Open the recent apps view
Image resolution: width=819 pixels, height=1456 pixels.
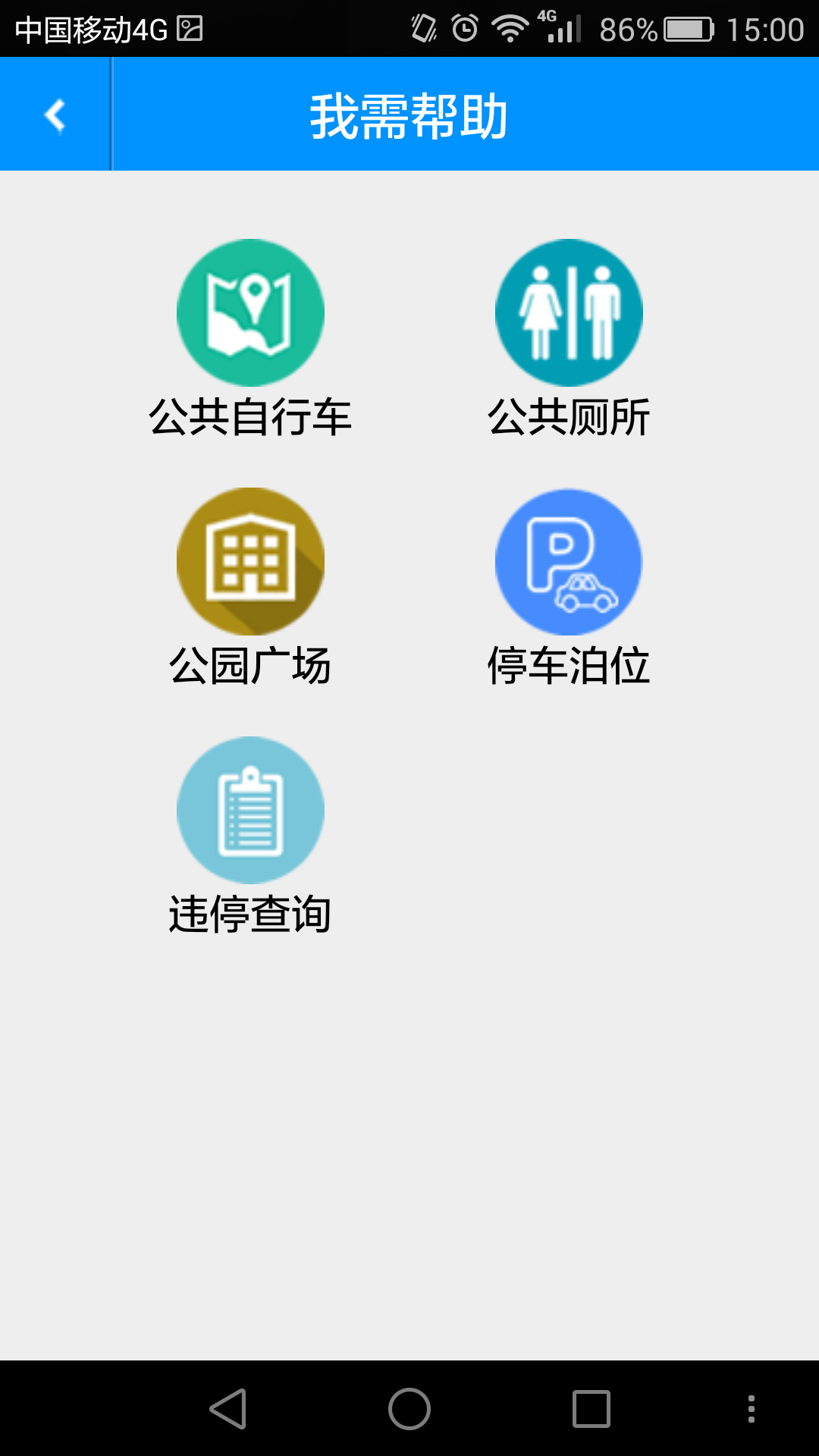591,1409
